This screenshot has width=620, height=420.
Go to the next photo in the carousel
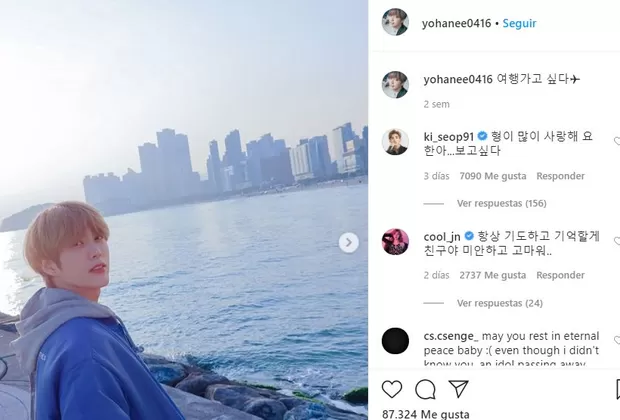pos(349,242)
